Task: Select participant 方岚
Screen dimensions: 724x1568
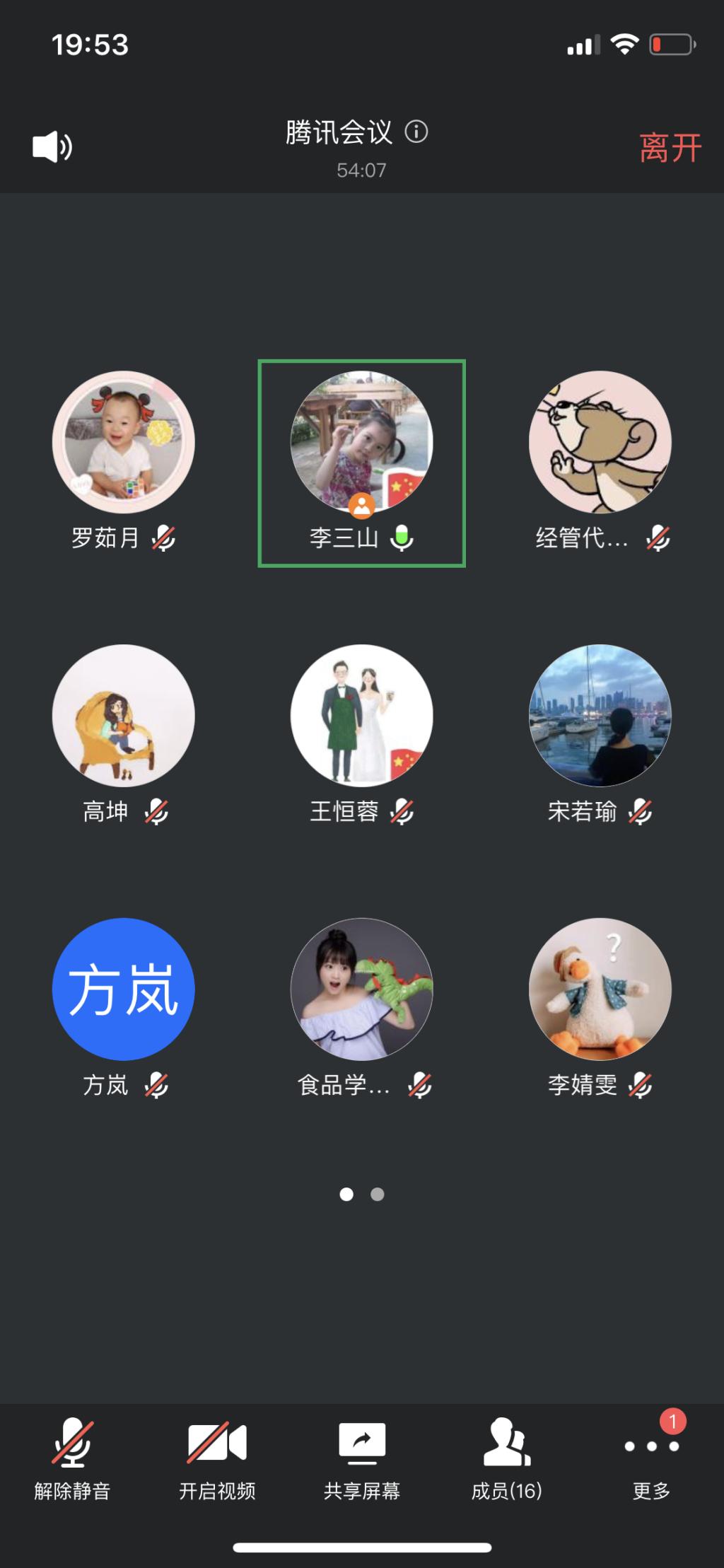Action: point(124,989)
